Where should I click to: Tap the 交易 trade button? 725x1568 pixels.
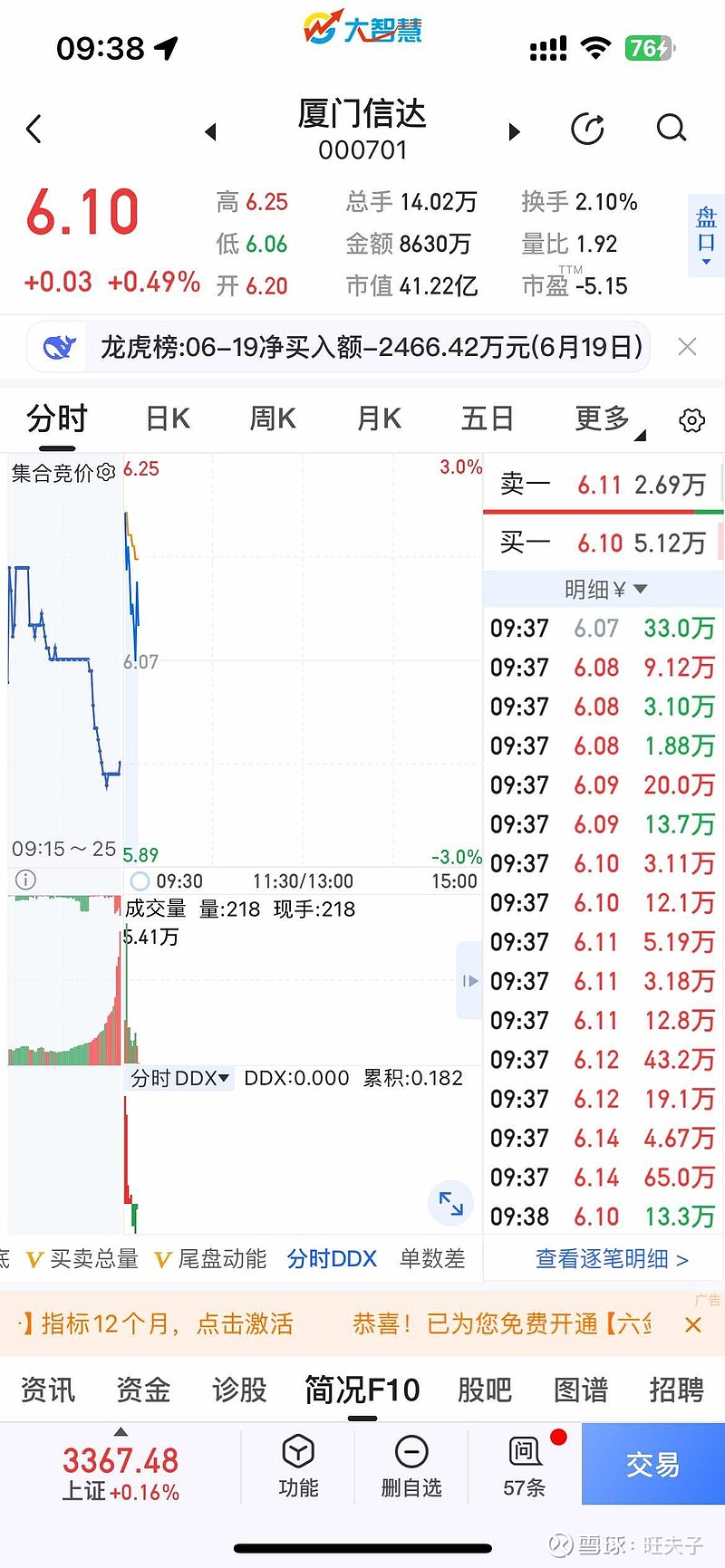653,1464
